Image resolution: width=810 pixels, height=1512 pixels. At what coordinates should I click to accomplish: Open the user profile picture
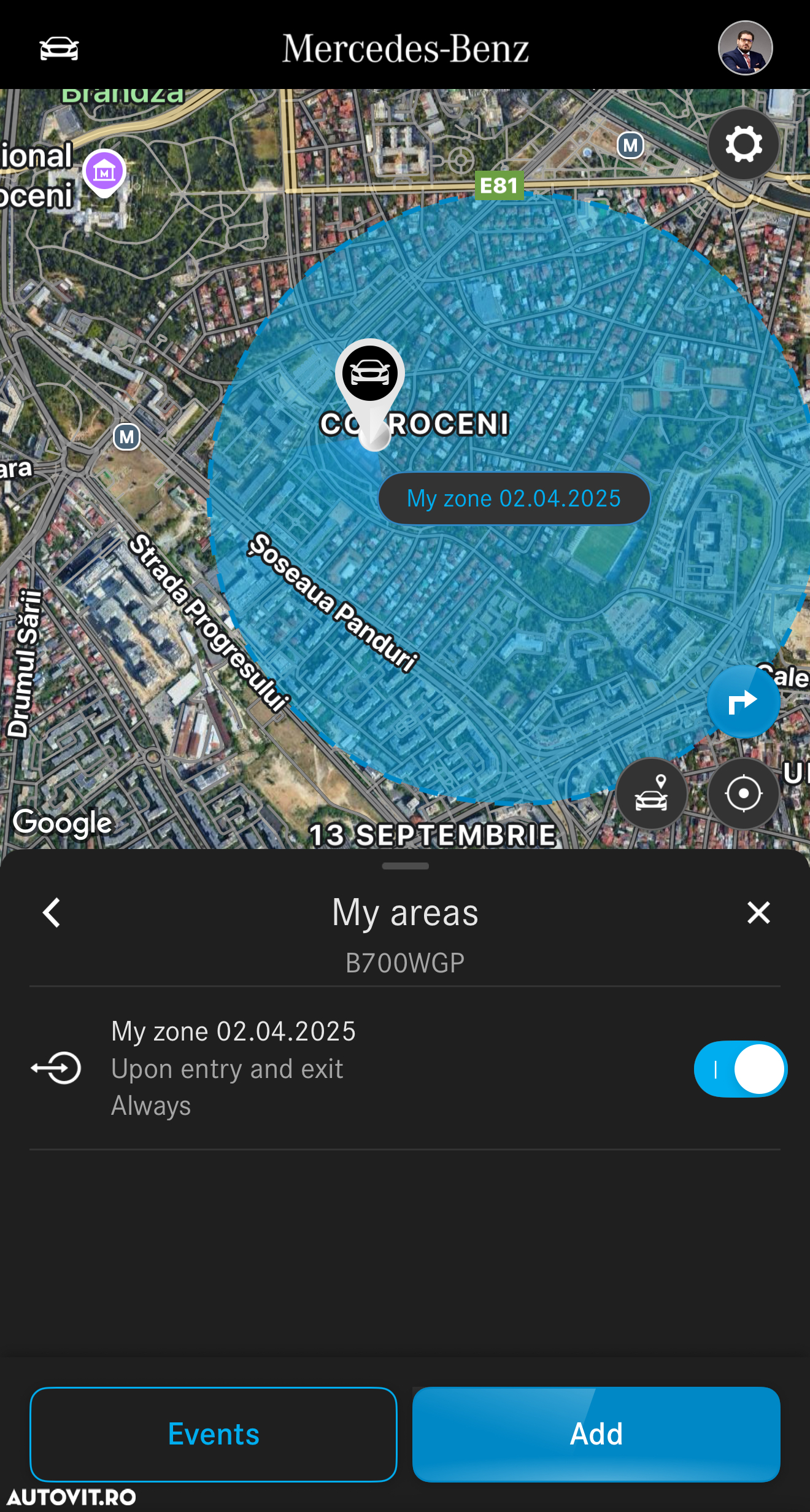745,48
